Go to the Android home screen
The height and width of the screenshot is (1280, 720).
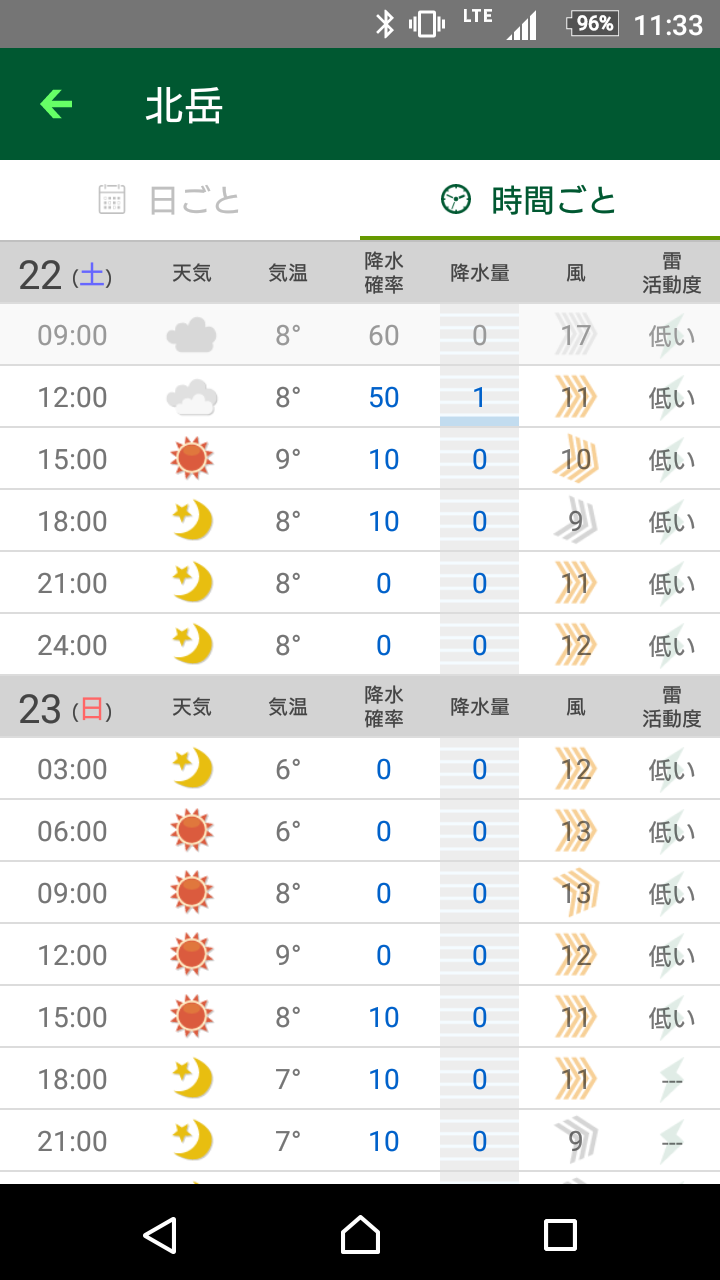click(x=360, y=1235)
